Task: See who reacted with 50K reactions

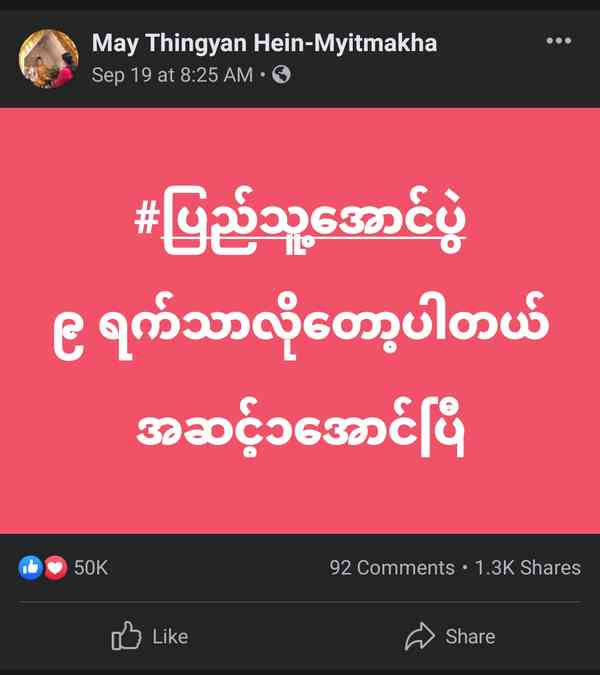Action: tap(64, 567)
